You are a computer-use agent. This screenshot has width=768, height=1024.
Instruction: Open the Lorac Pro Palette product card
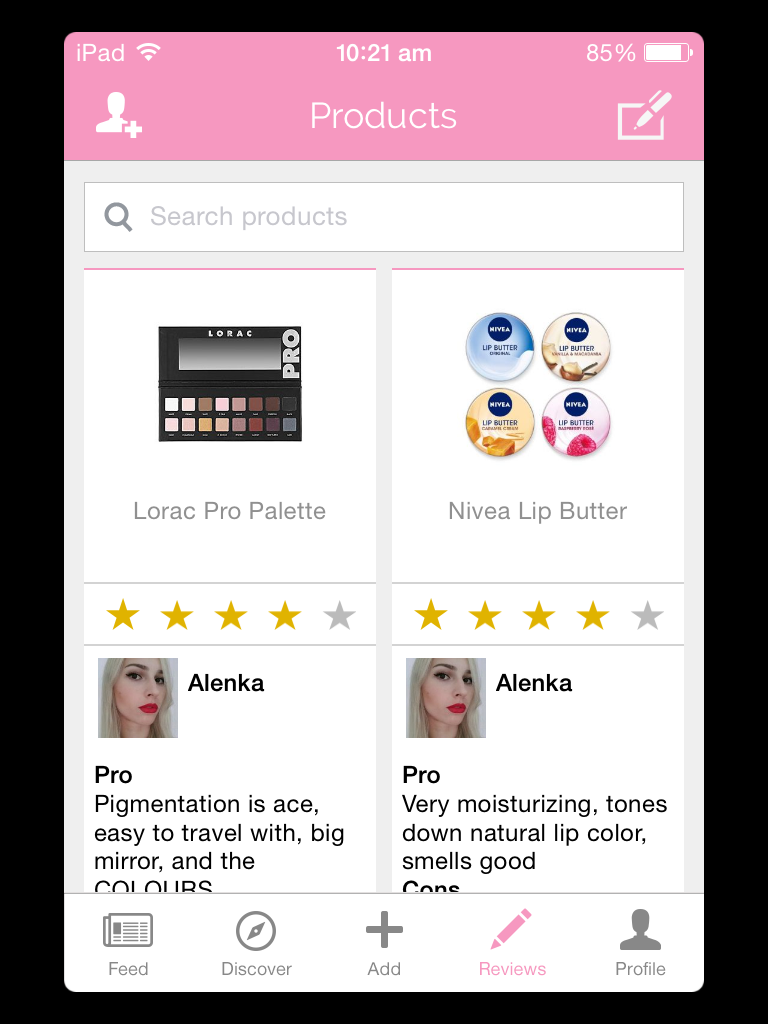230,425
